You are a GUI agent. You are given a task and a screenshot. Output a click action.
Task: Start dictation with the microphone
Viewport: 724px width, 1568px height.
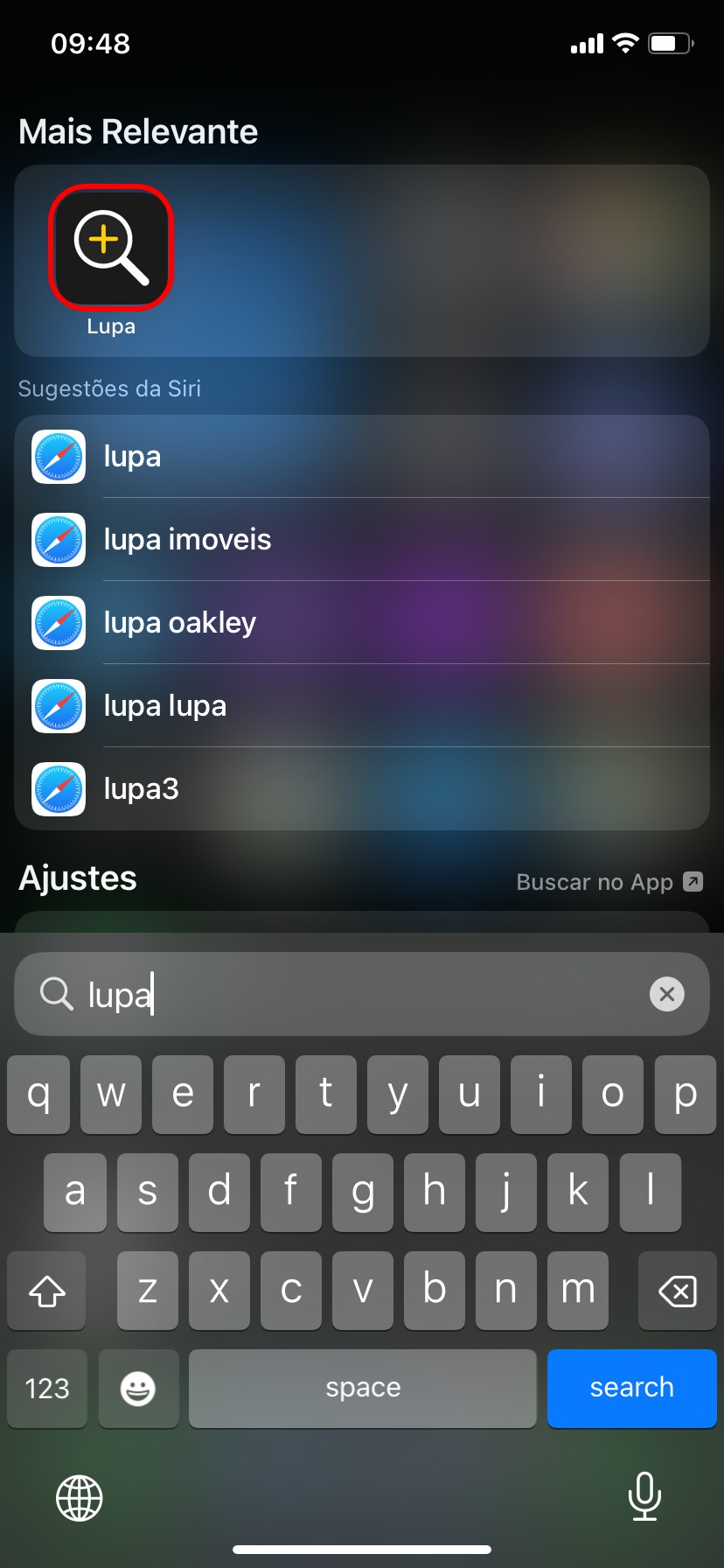[644, 1496]
